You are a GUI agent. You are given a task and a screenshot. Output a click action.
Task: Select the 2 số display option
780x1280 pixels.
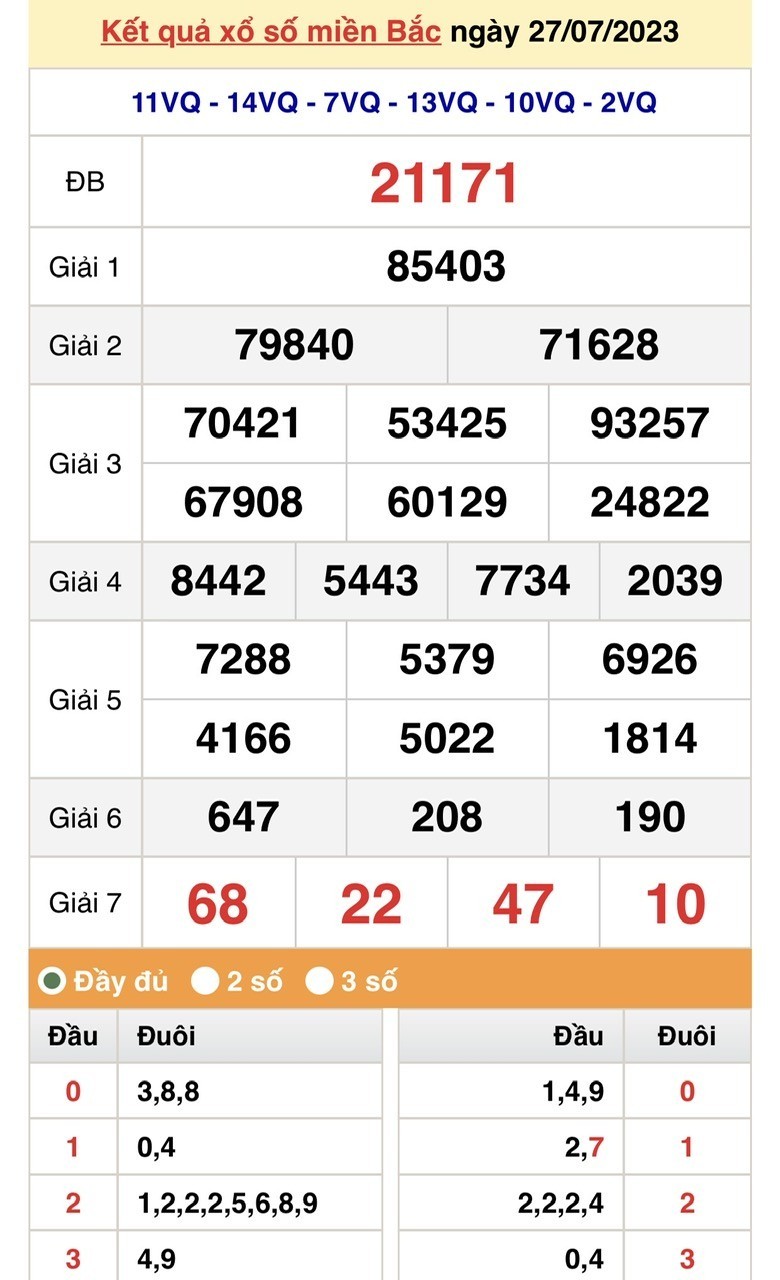(206, 981)
